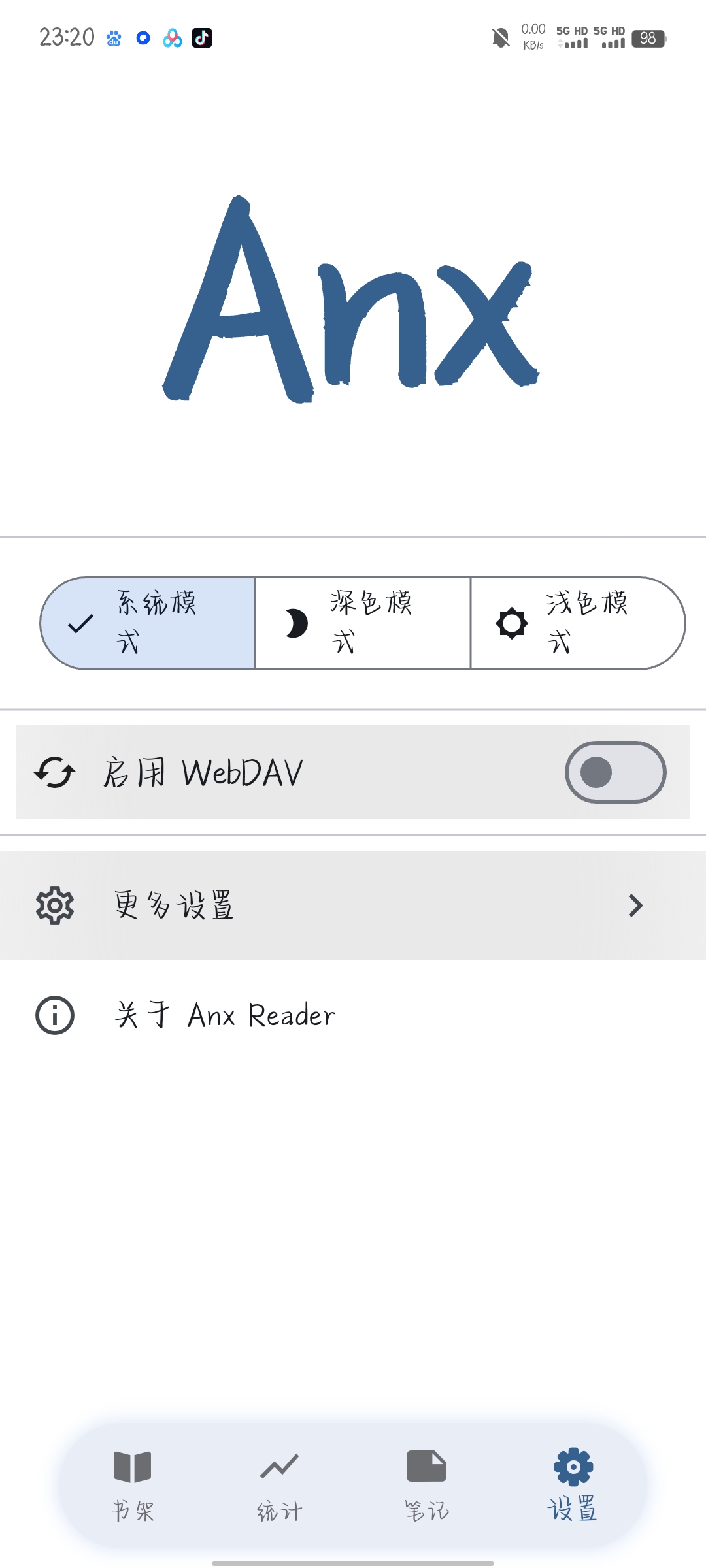Open 关于 Anx Reader page

pos(353,1015)
